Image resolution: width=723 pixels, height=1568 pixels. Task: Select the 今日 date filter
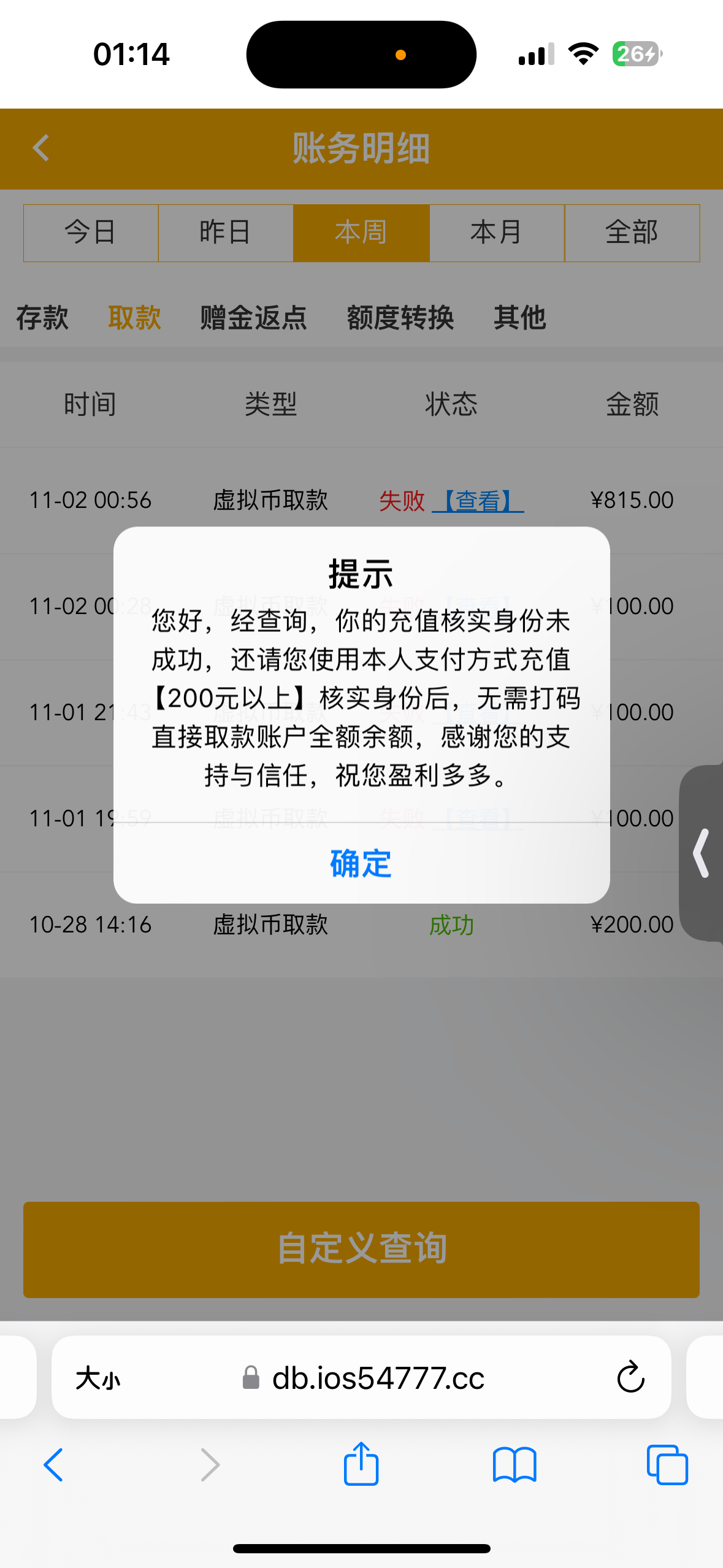coord(91,233)
